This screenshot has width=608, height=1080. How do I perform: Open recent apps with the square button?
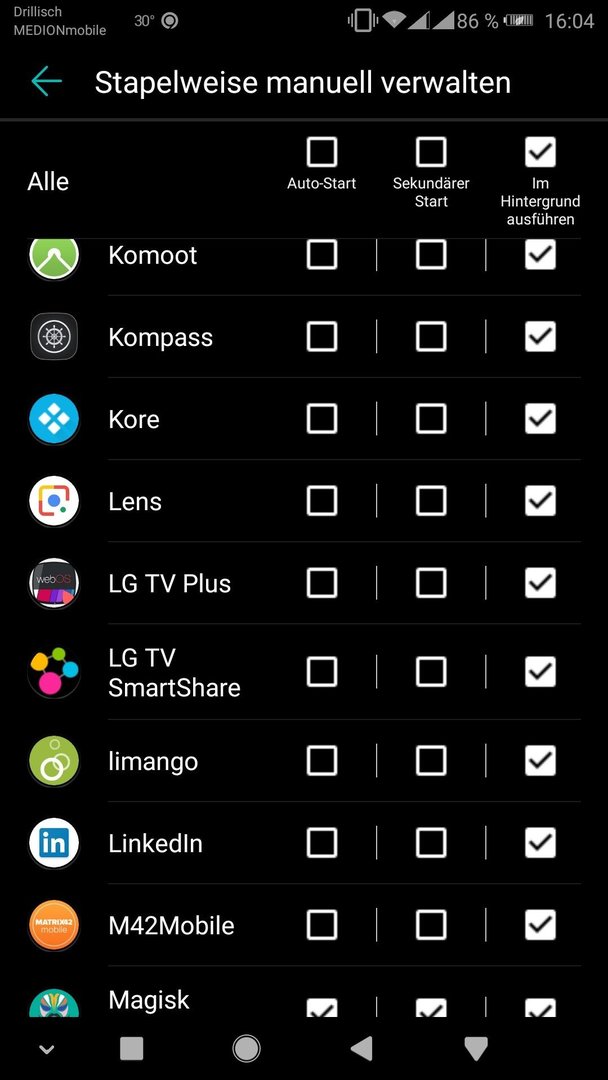point(132,1048)
